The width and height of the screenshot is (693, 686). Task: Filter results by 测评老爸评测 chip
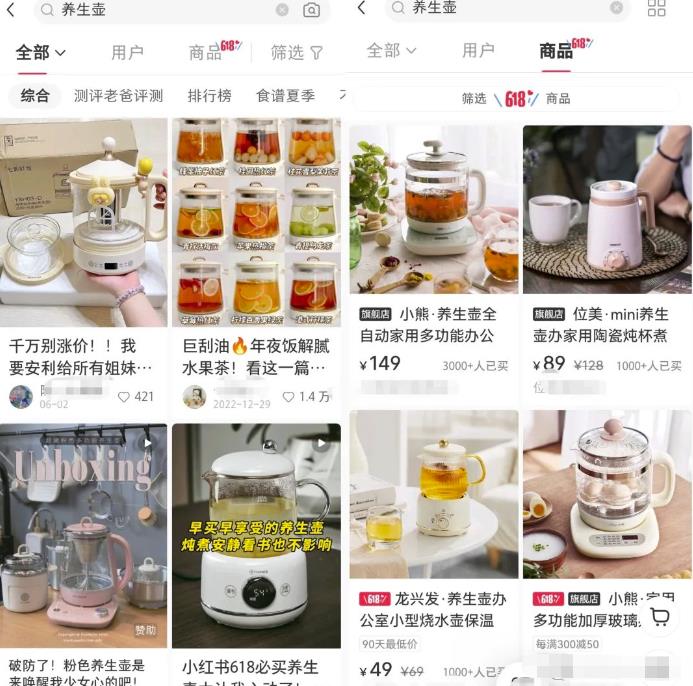(118, 96)
